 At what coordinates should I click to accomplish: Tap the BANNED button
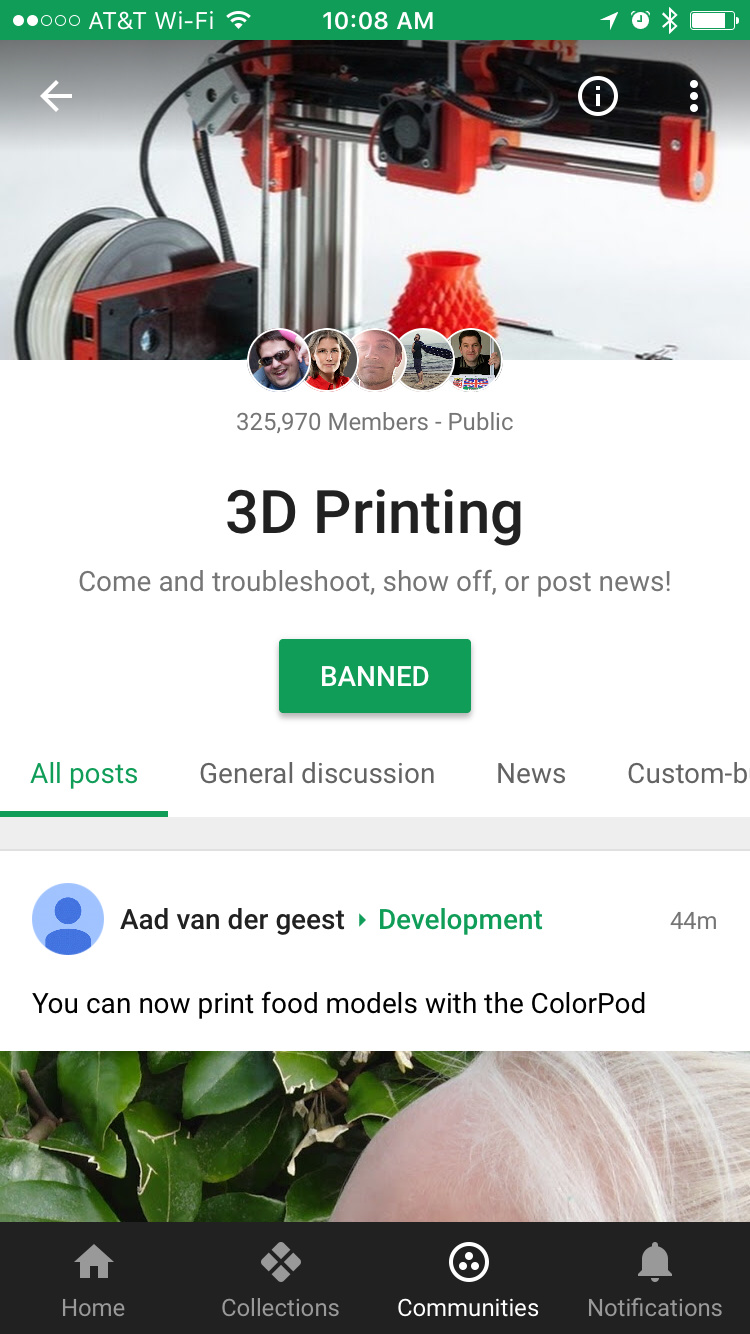pos(375,676)
